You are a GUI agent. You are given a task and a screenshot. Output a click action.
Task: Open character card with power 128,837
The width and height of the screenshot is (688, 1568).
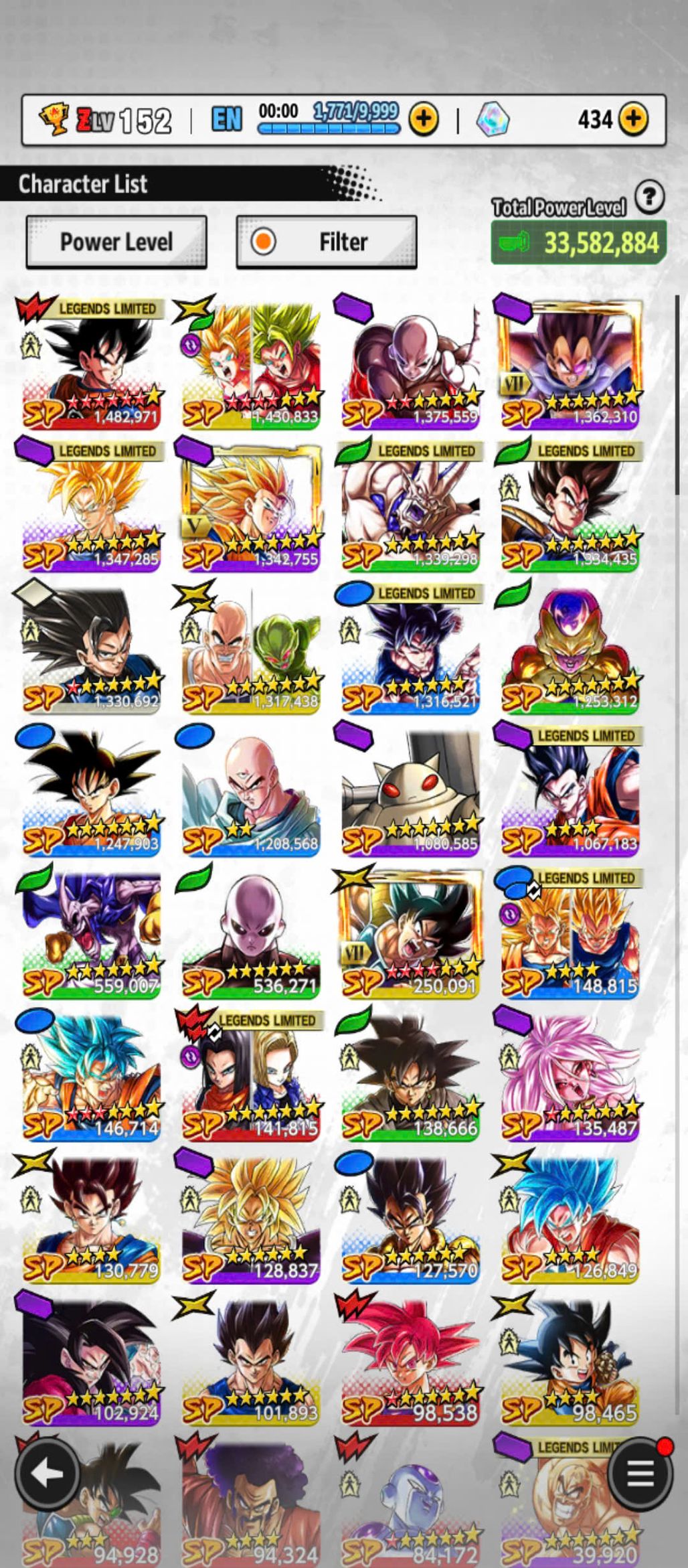251,1219
